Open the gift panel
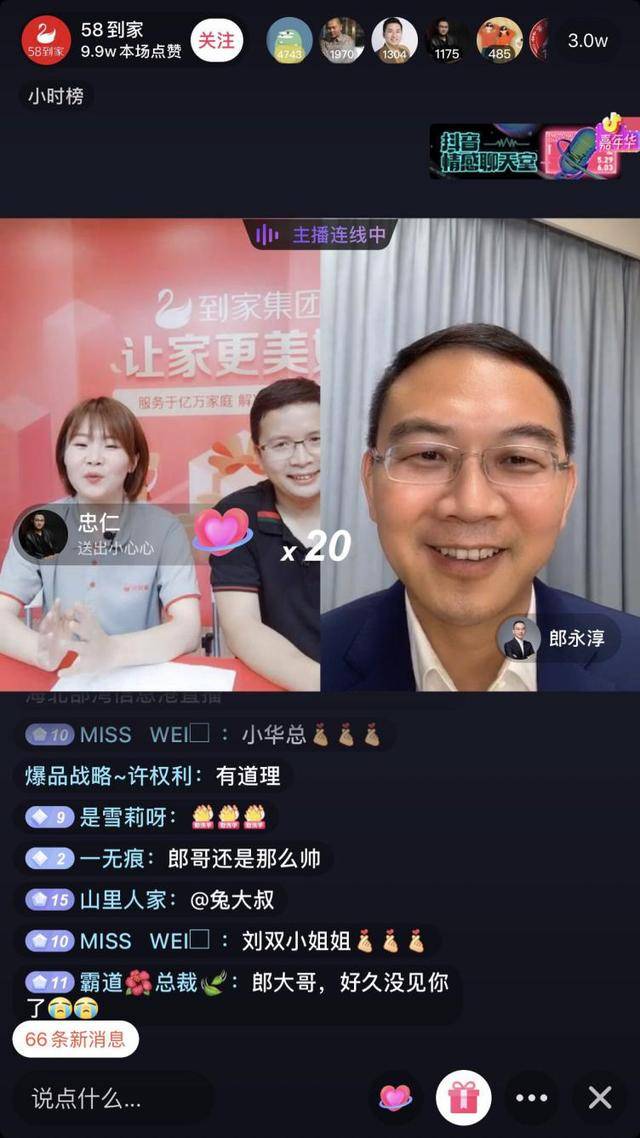This screenshot has width=640, height=1138. pyautogui.click(x=463, y=1098)
